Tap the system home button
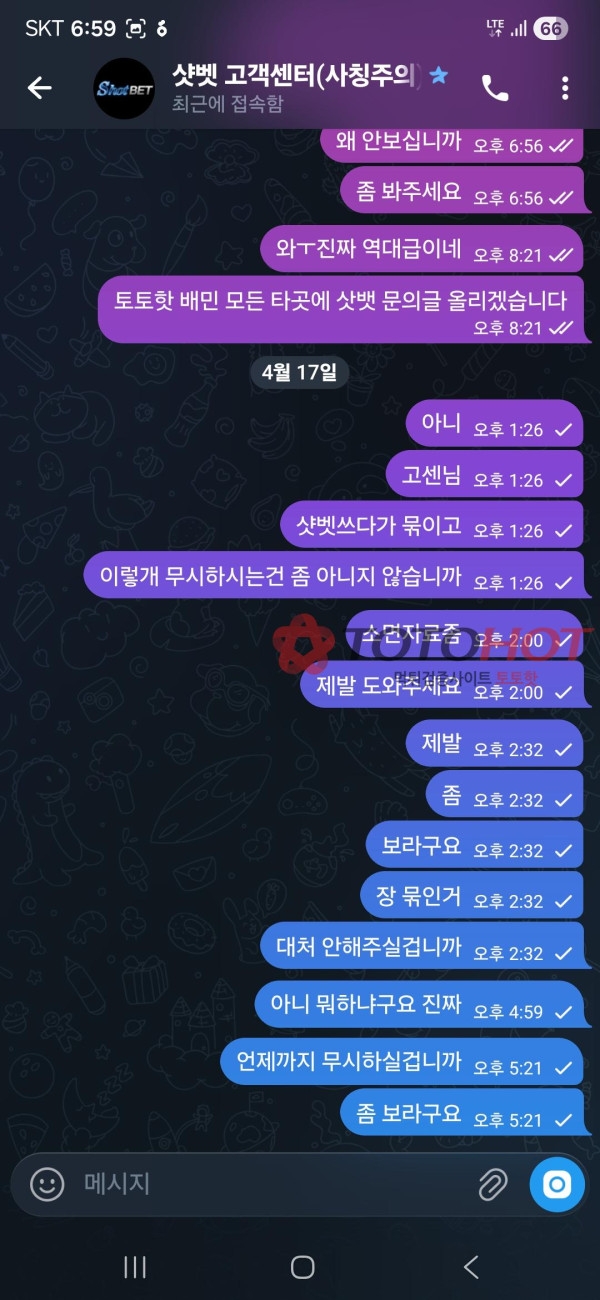 (x=302, y=1268)
